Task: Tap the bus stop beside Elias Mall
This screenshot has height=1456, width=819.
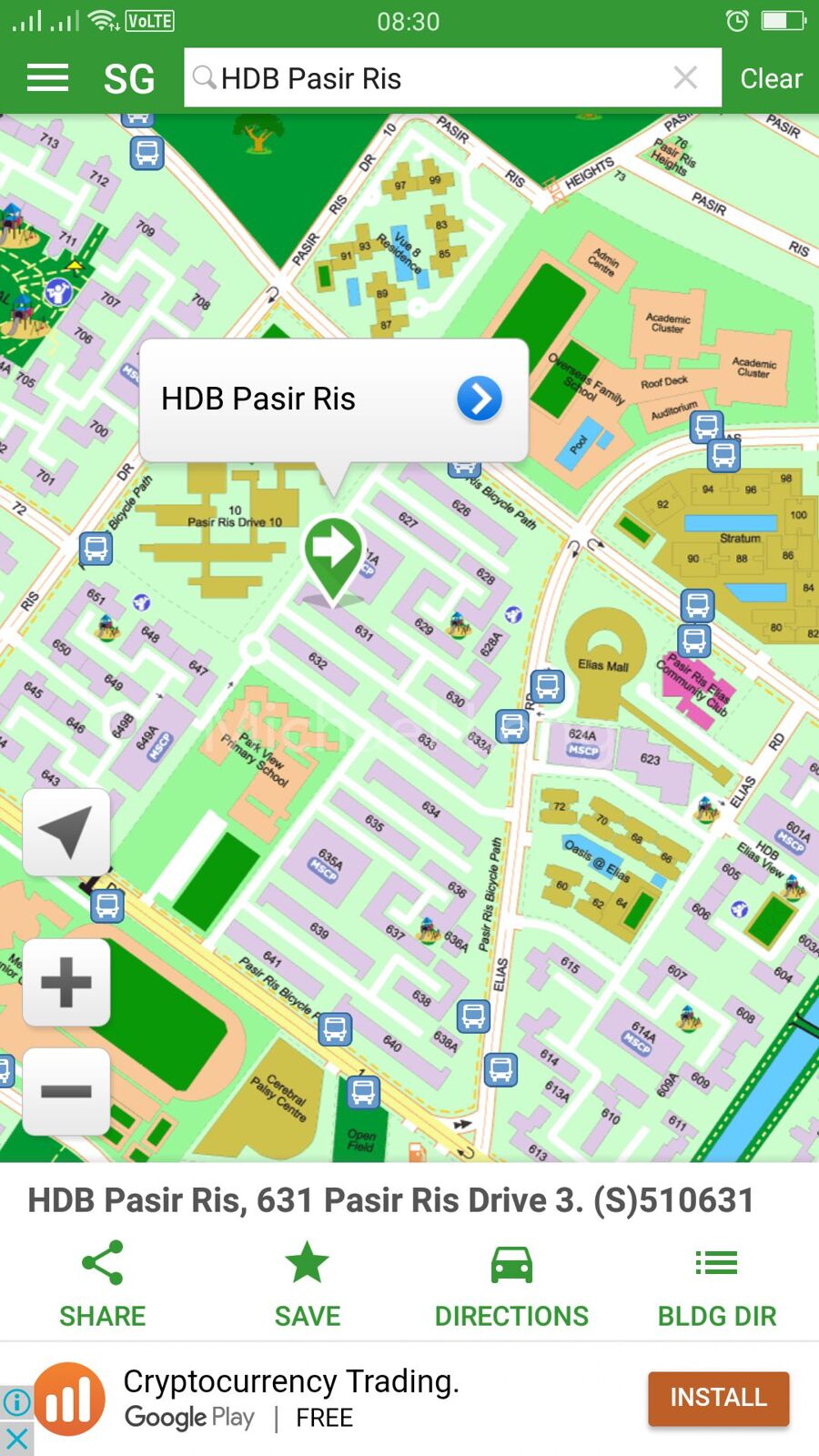Action: click(548, 686)
